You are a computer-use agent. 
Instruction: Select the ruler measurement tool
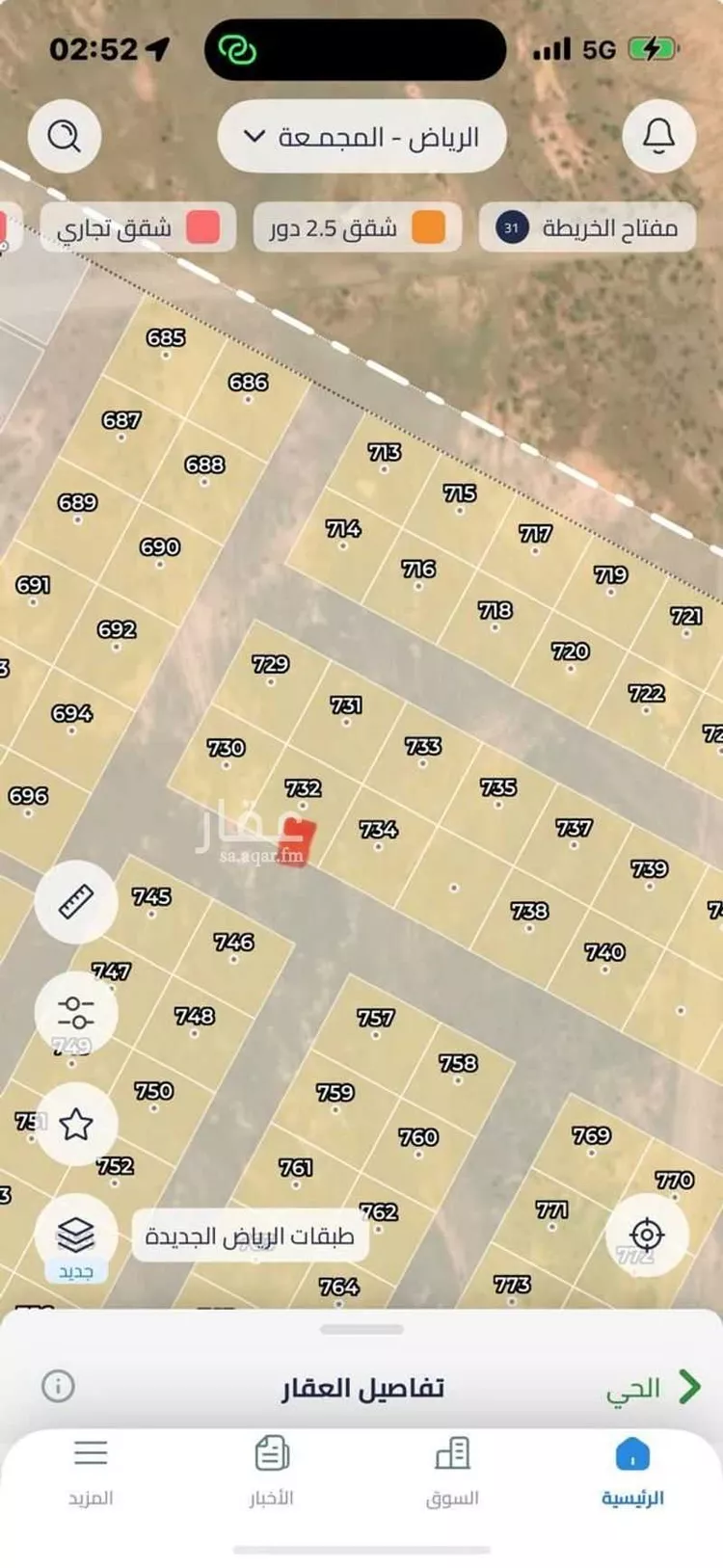(74, 902)
